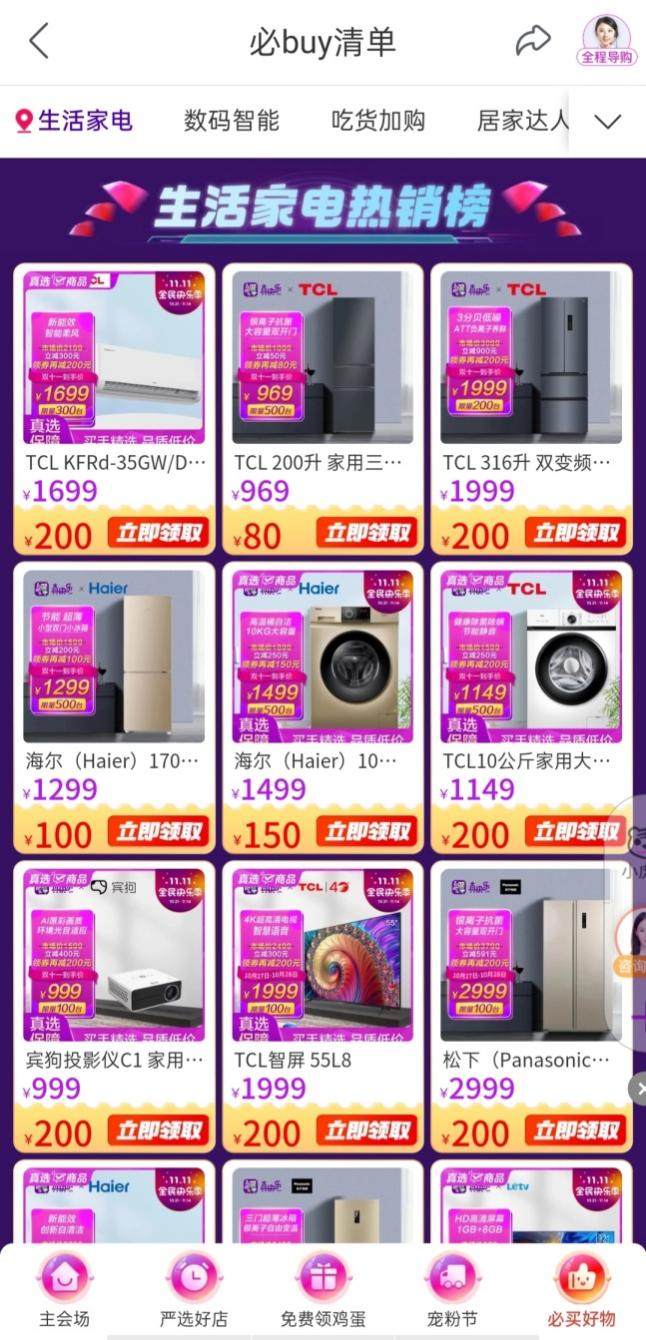646x1340 pixels.
Task: Open the 宠粉节 tab
Action: (452, 1292)
